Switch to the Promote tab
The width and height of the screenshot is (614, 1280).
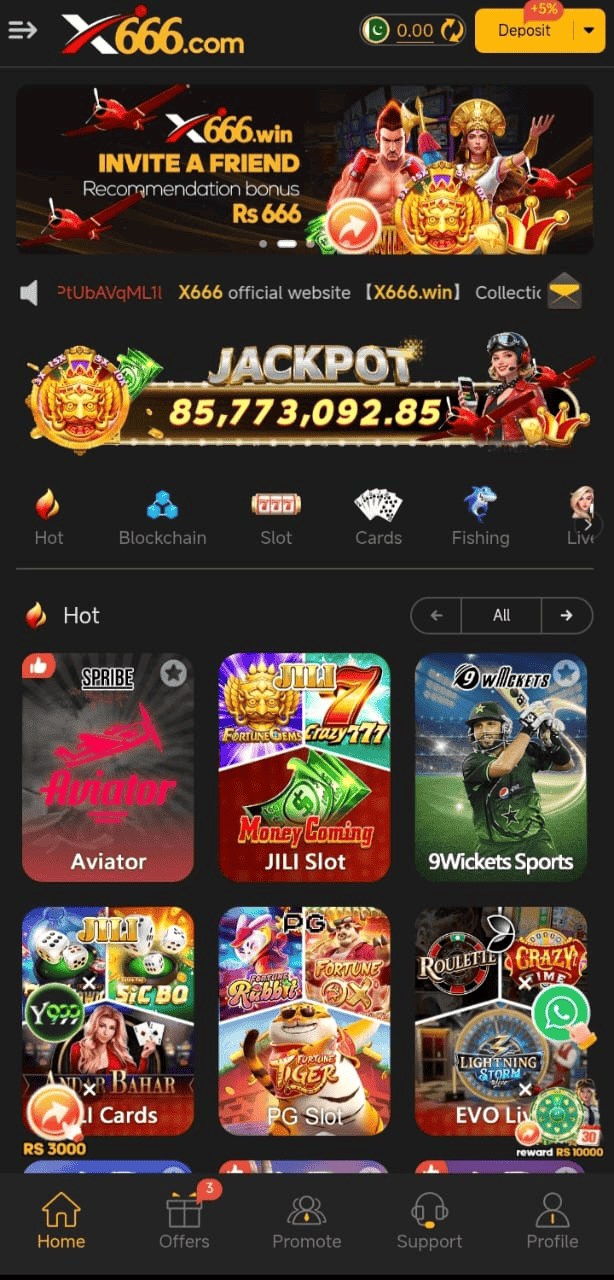click(307, 1222)
